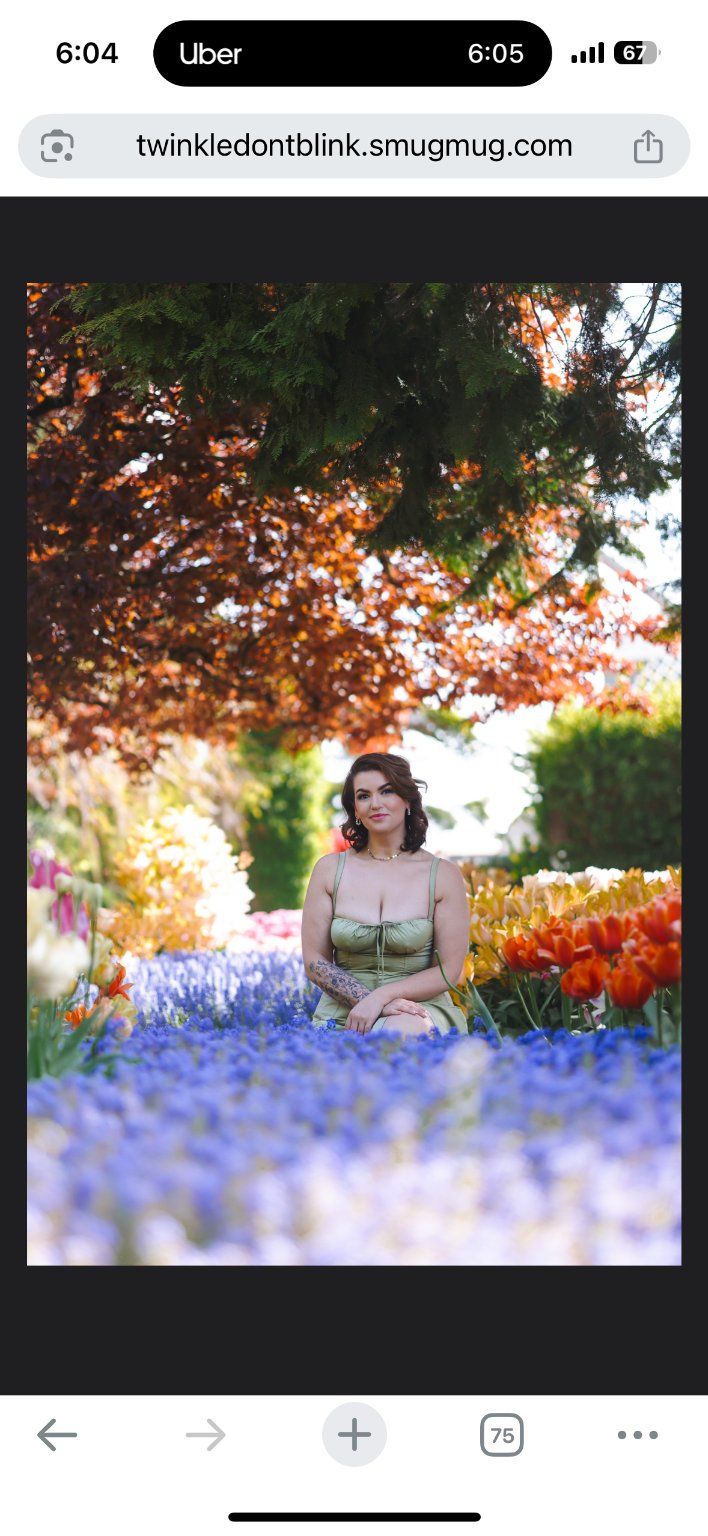Share this page from the address bar
Viewport: 708px width, 1536px height.
click(x=648, y=146)
